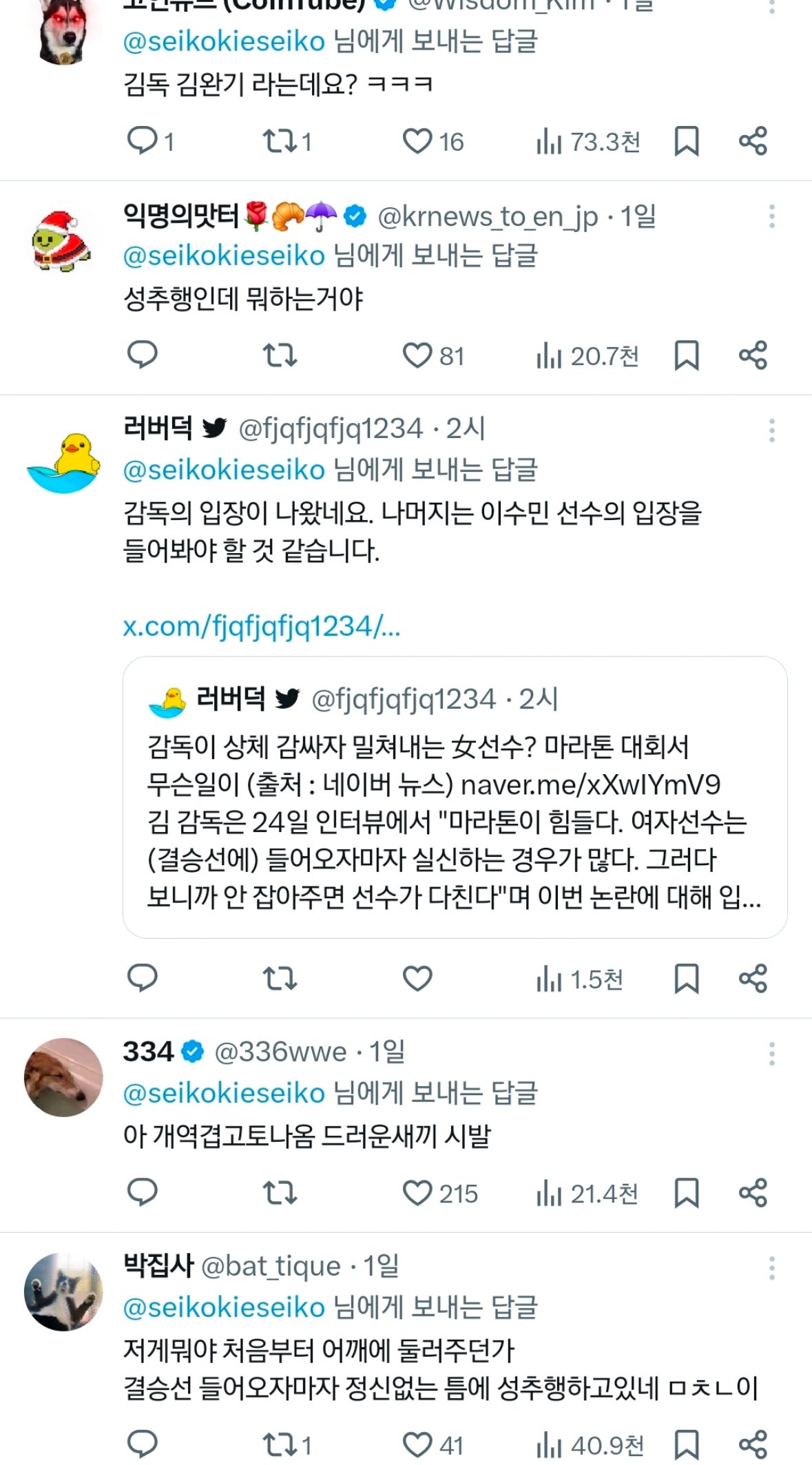View 박집사's profile picture

click(63, 1291)
